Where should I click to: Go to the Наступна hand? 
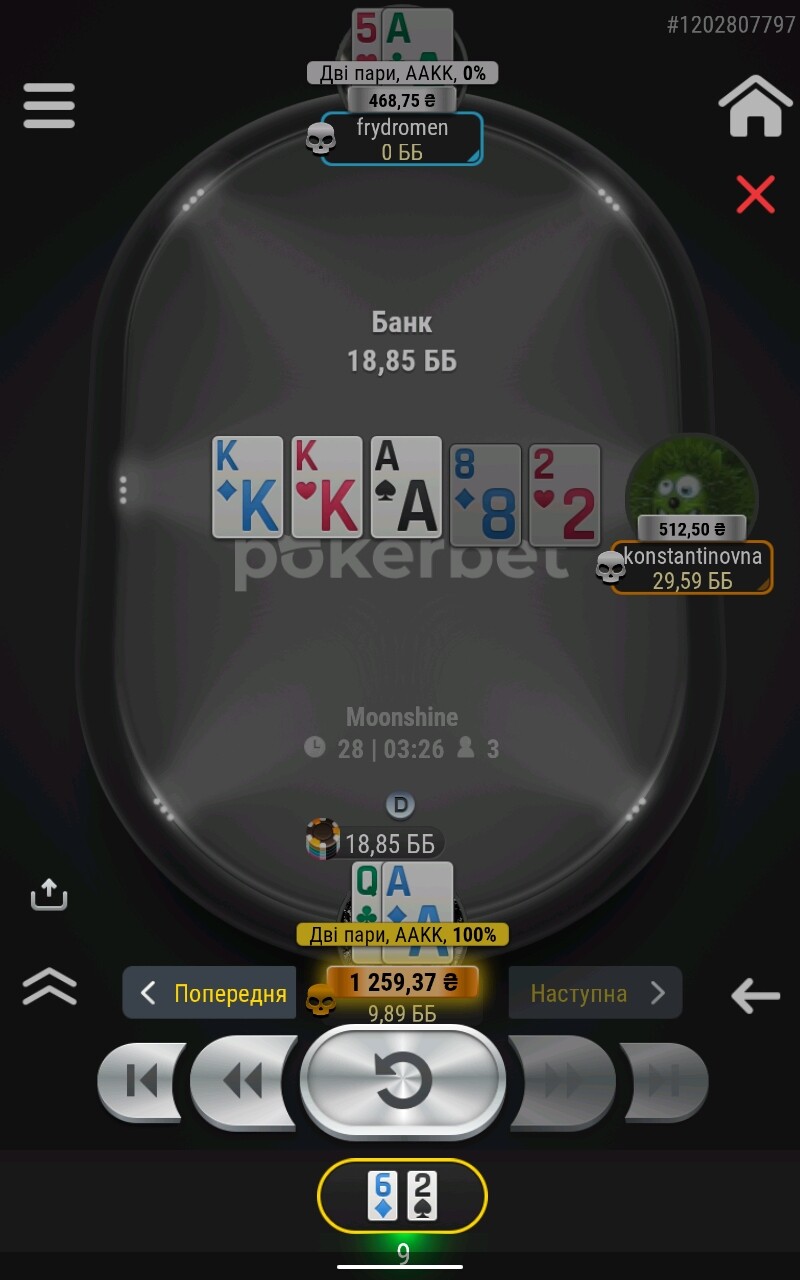click(595, 993)
